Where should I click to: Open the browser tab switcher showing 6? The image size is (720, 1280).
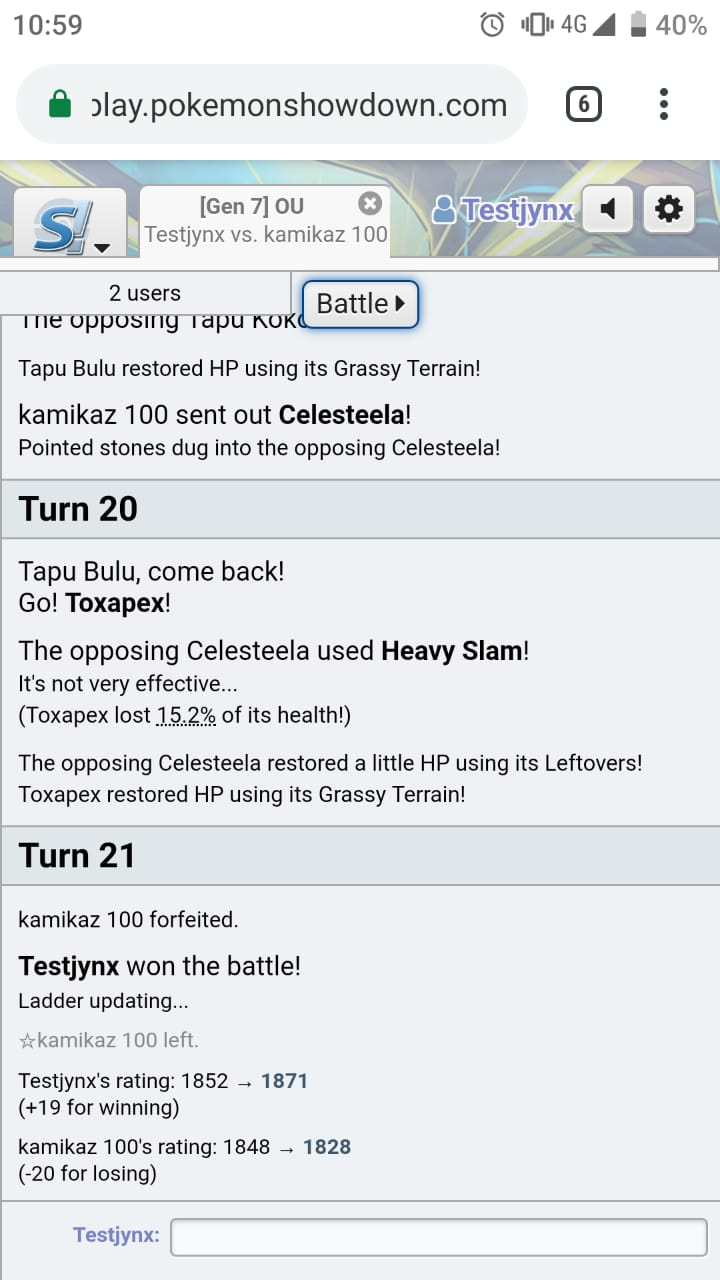[584, 104]
